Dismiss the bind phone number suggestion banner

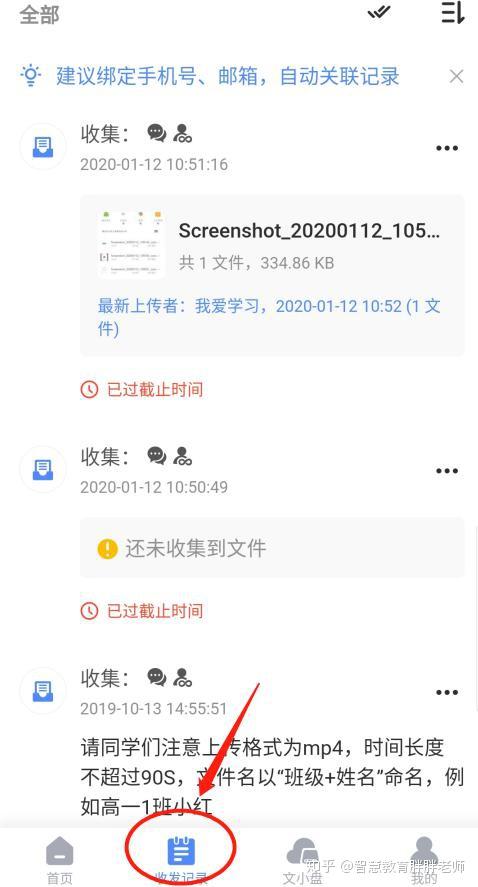[457, 76]
